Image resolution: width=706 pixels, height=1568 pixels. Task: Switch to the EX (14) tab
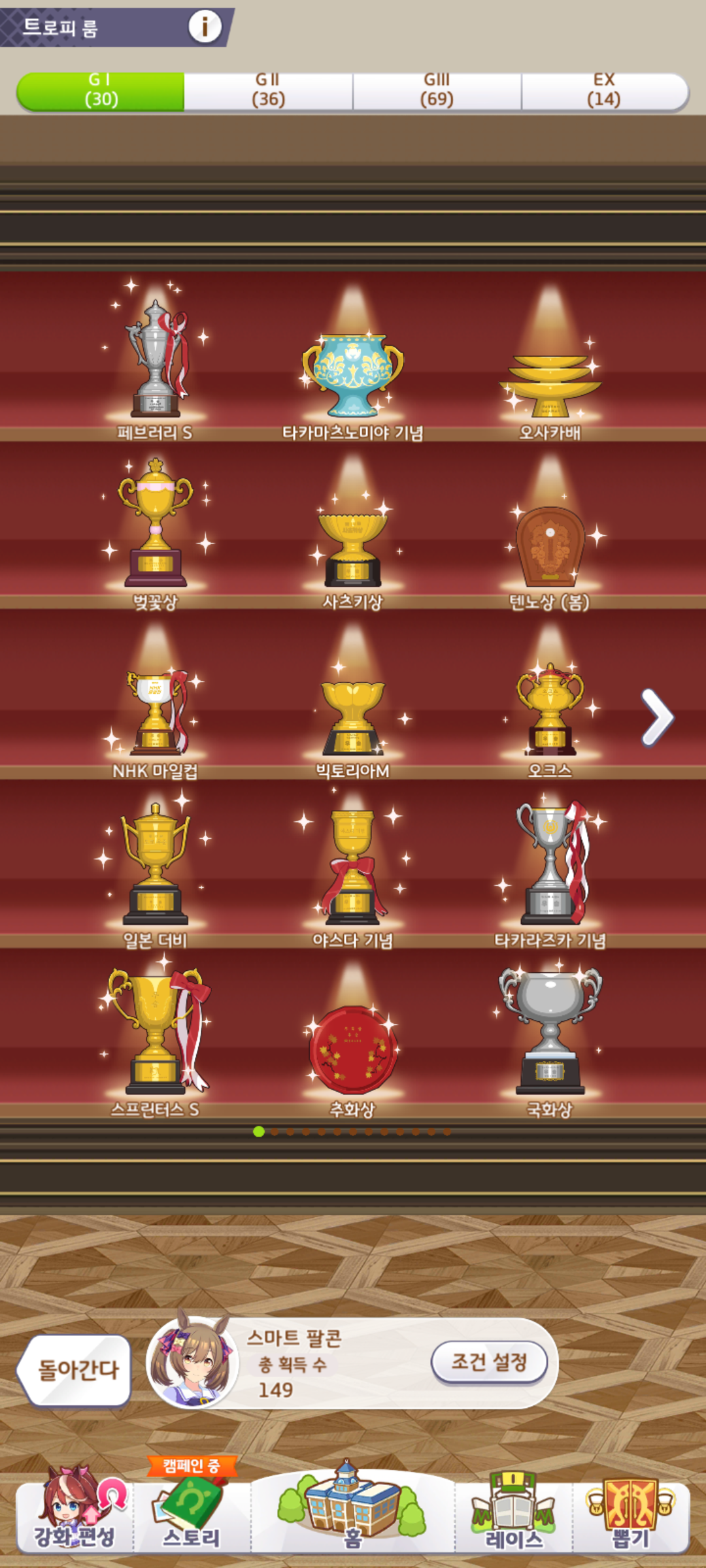[604, 90]
